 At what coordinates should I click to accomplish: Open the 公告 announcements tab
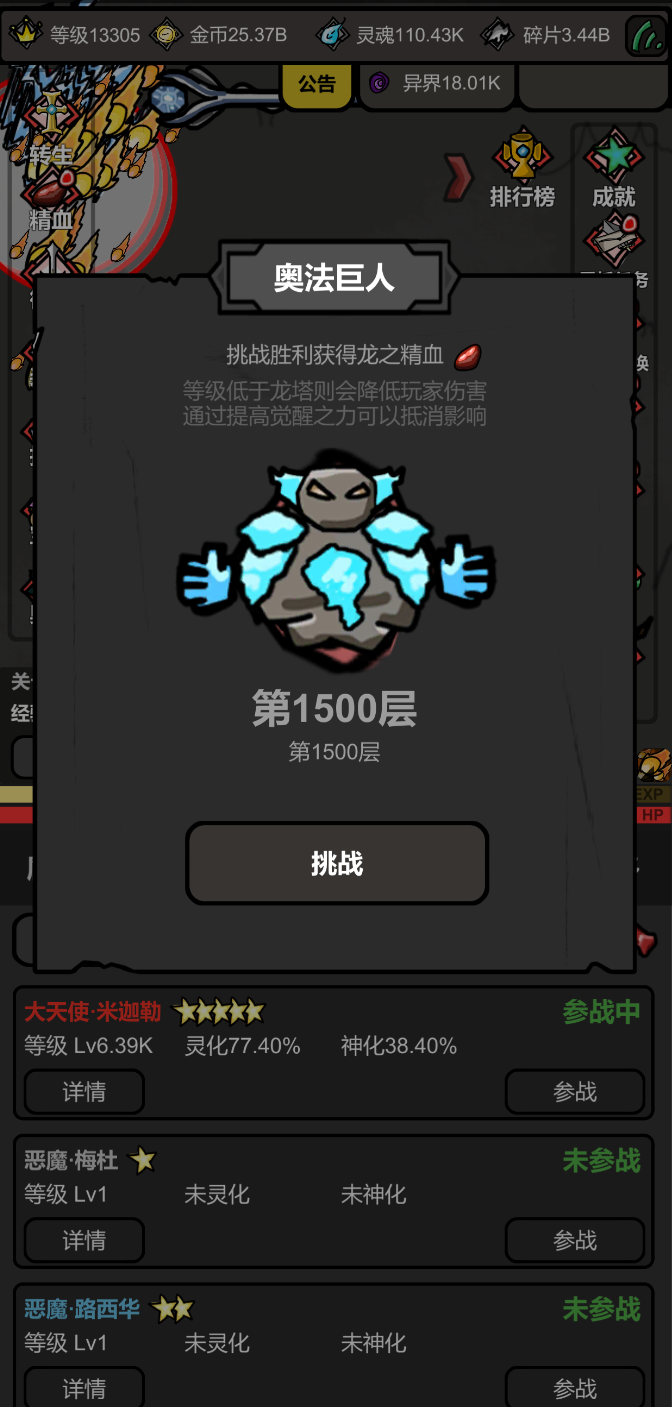[317, 84]
